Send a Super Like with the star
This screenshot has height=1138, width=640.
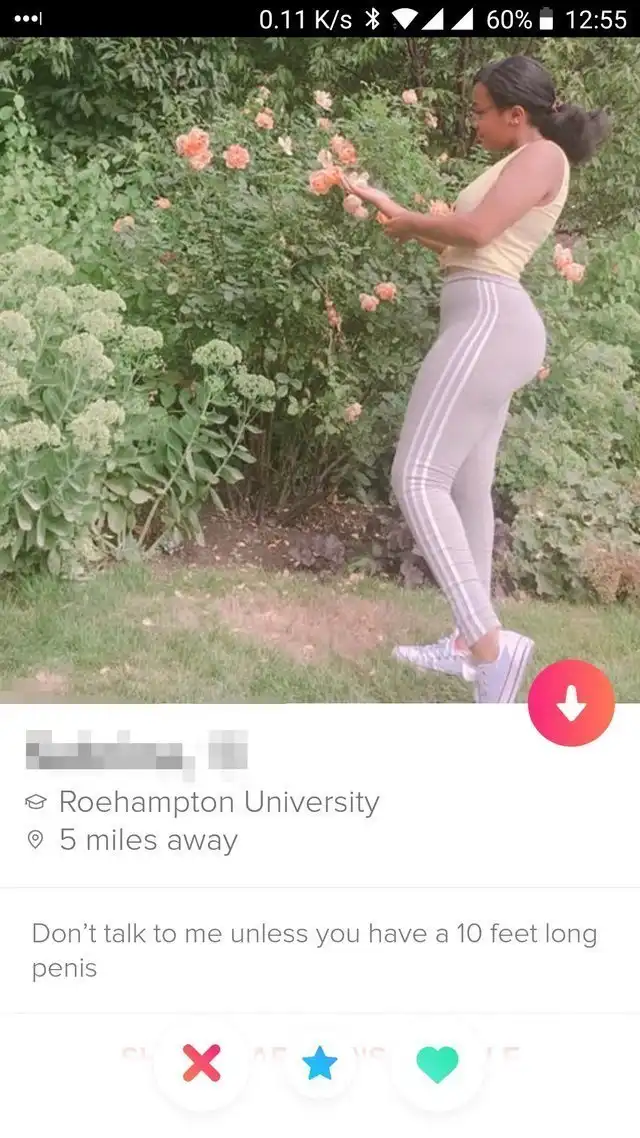click(320, 1065)
